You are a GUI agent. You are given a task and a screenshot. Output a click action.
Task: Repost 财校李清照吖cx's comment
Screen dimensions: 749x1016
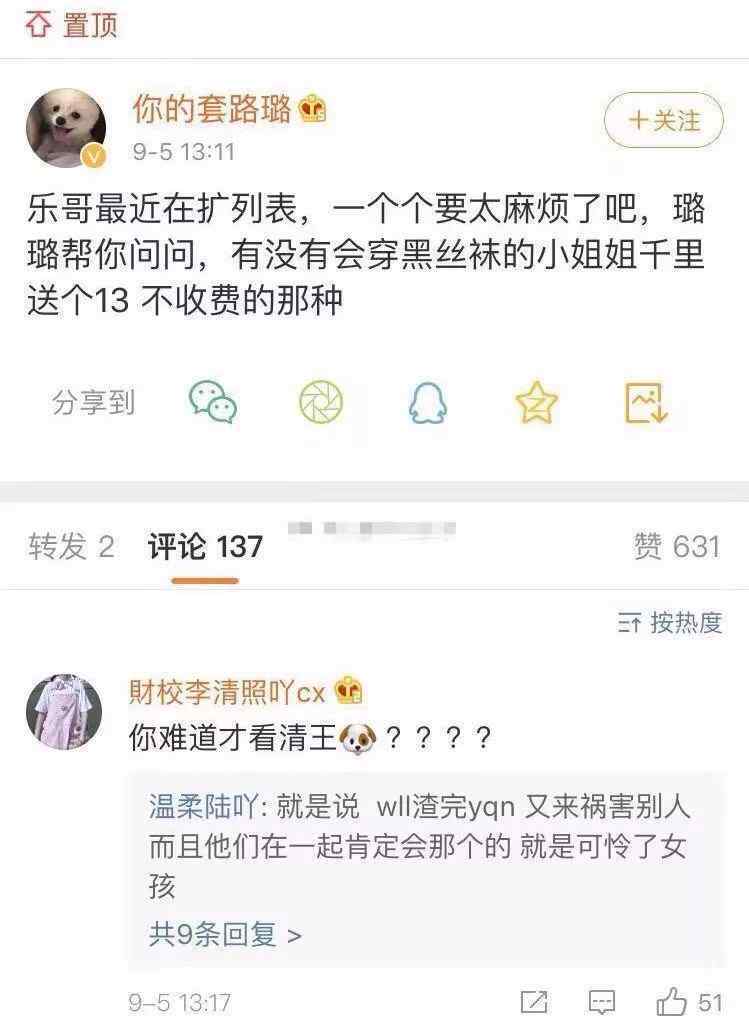(535, 1001)
